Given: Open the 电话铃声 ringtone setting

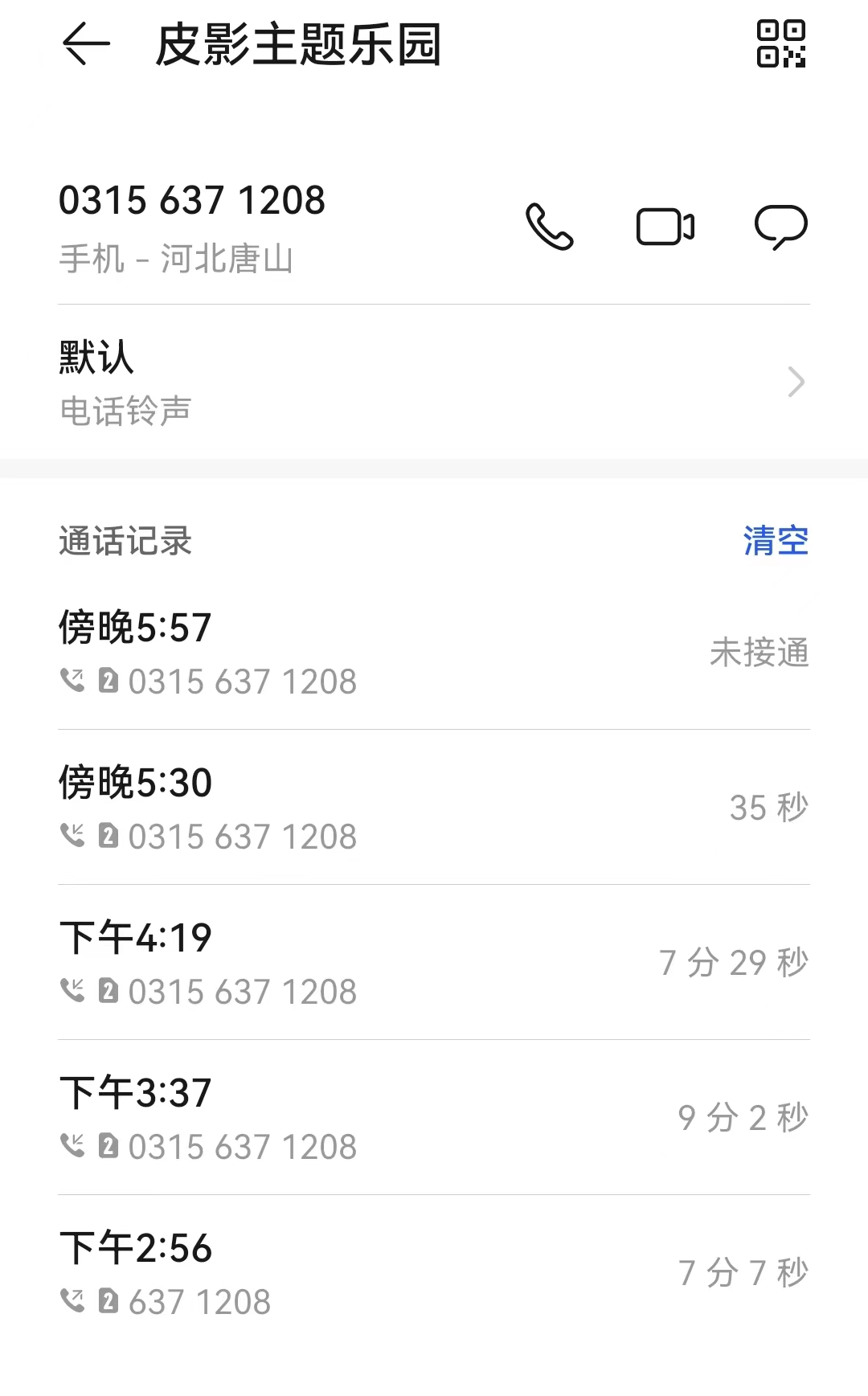Looking at the screenshot, I should [434, 383].
